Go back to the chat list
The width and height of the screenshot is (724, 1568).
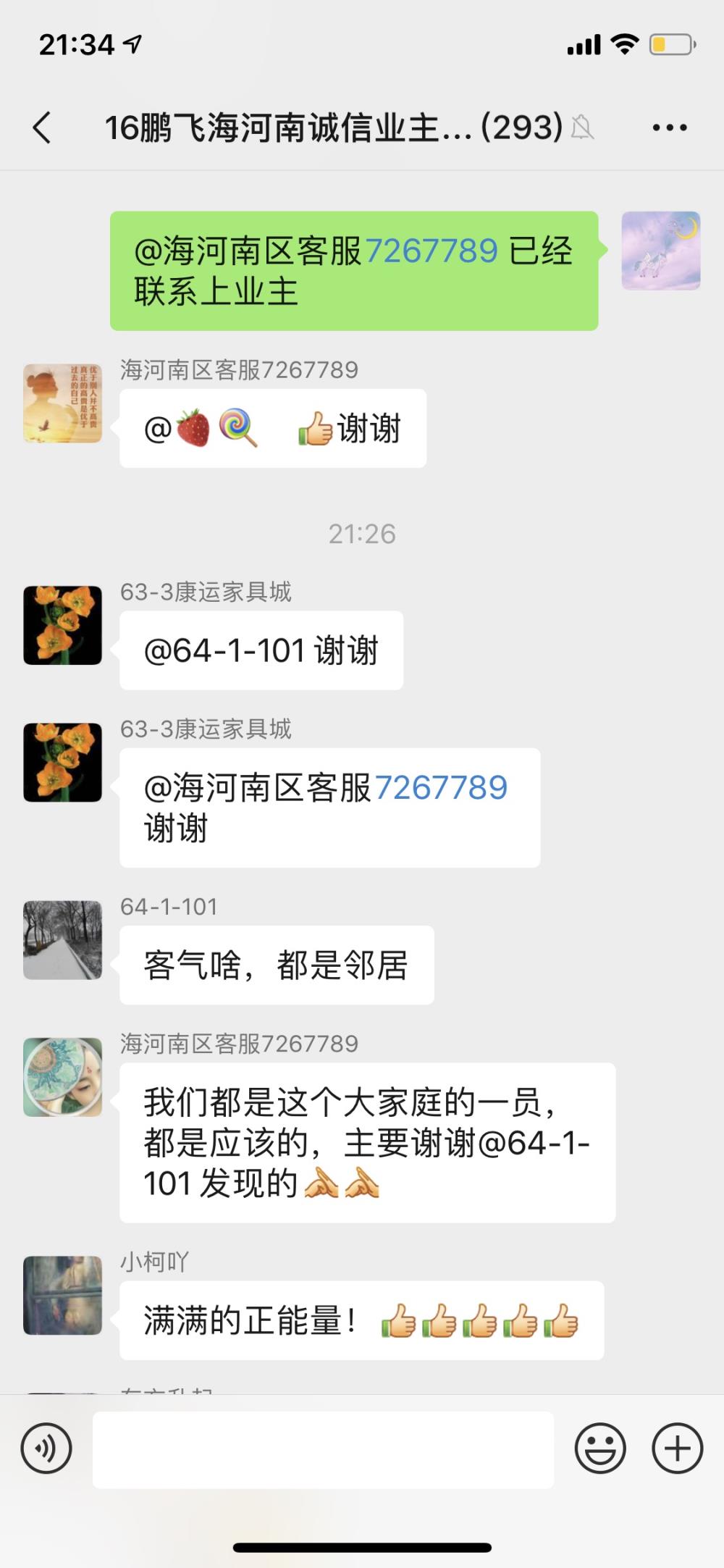pos(43,127)
